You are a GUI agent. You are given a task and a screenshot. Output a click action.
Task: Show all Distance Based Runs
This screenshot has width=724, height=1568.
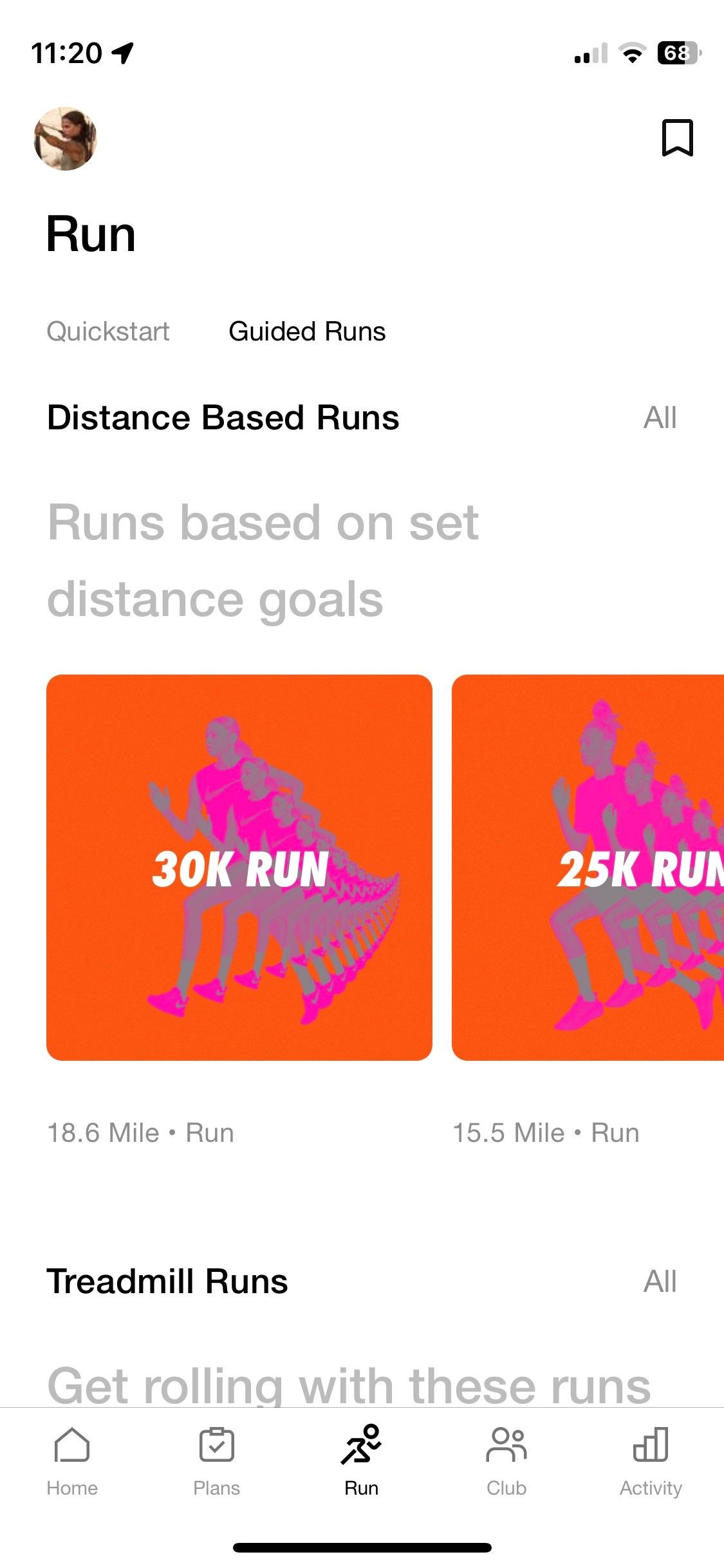pyautogui.click(x=659, y=417)
